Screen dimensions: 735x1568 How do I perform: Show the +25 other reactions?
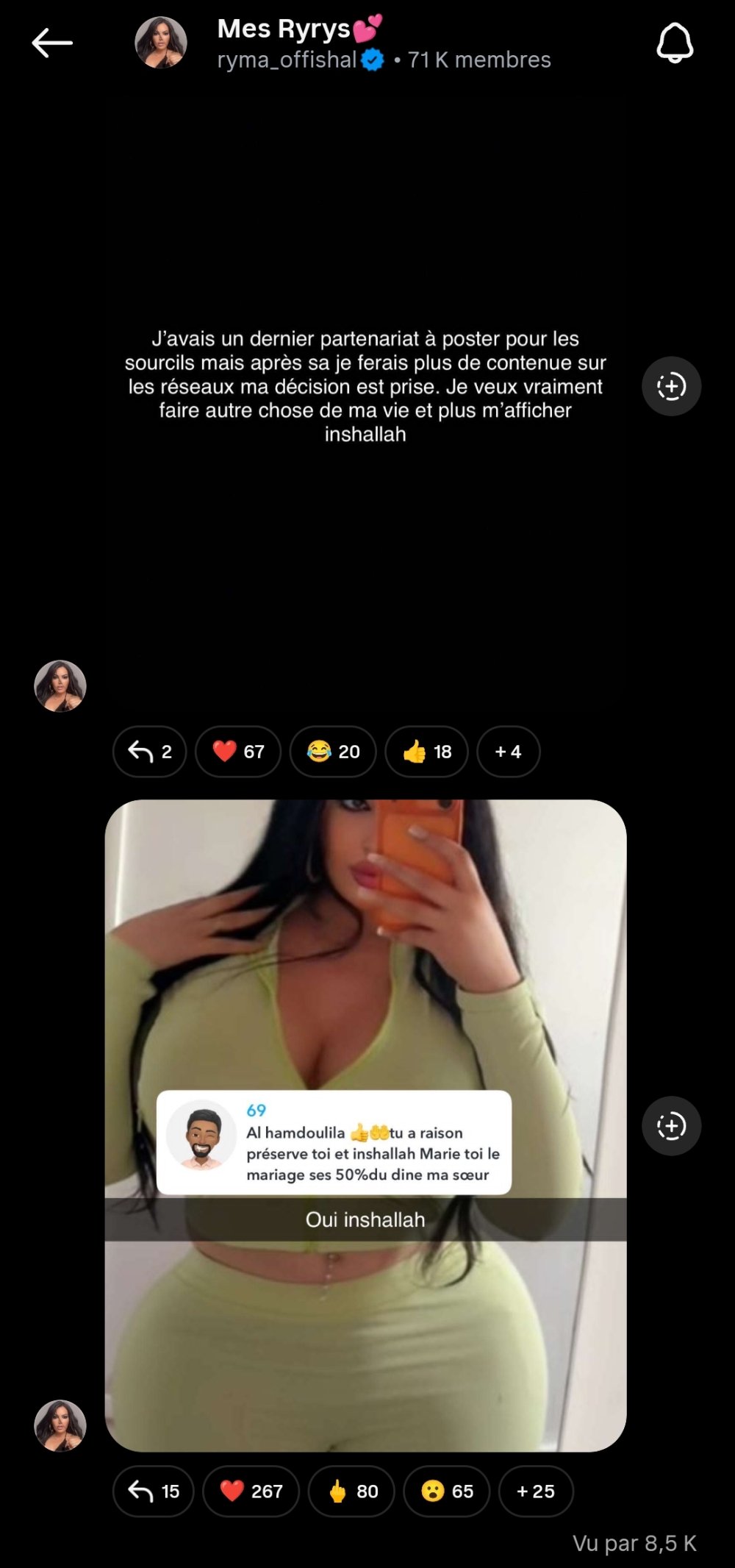click(x=536, y=1492)
